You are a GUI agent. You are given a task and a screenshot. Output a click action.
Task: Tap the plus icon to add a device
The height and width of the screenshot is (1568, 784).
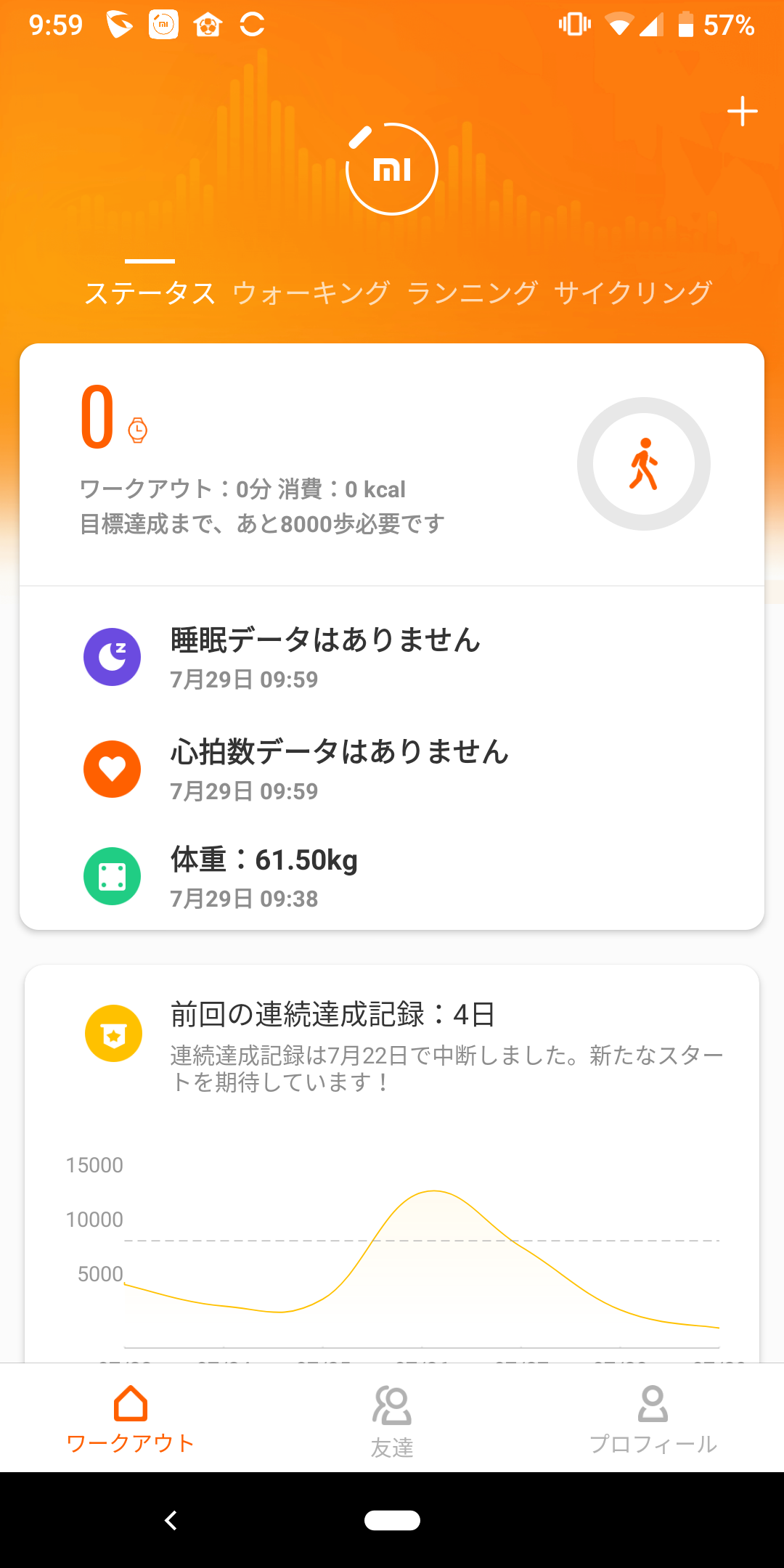(x=742, y=112)
